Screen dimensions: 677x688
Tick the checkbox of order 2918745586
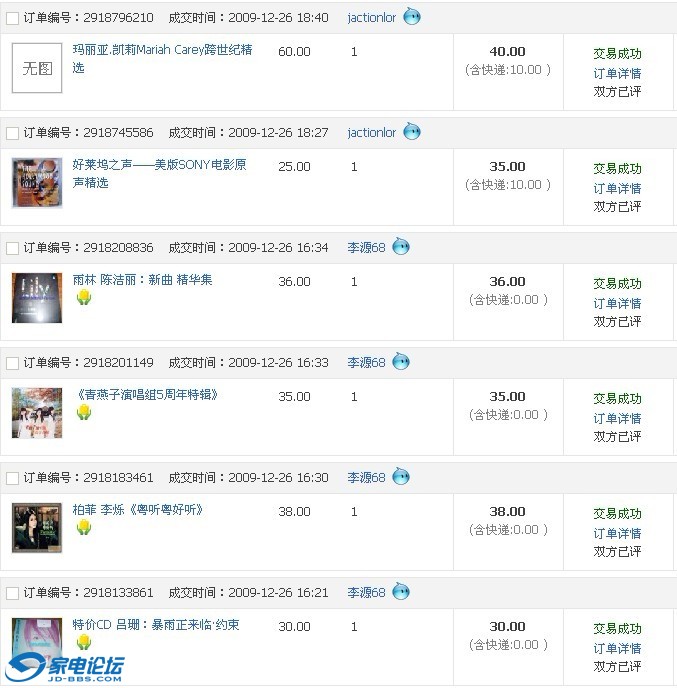click(x=12, y=133)
